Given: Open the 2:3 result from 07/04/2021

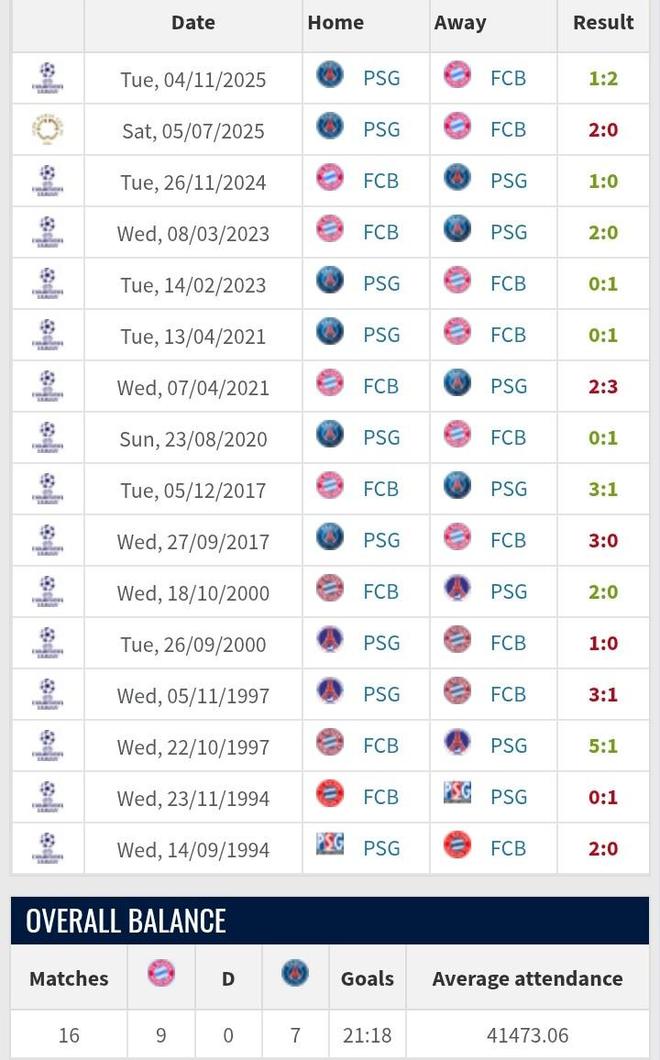Looking at the screenshot, I should (603, 386).
